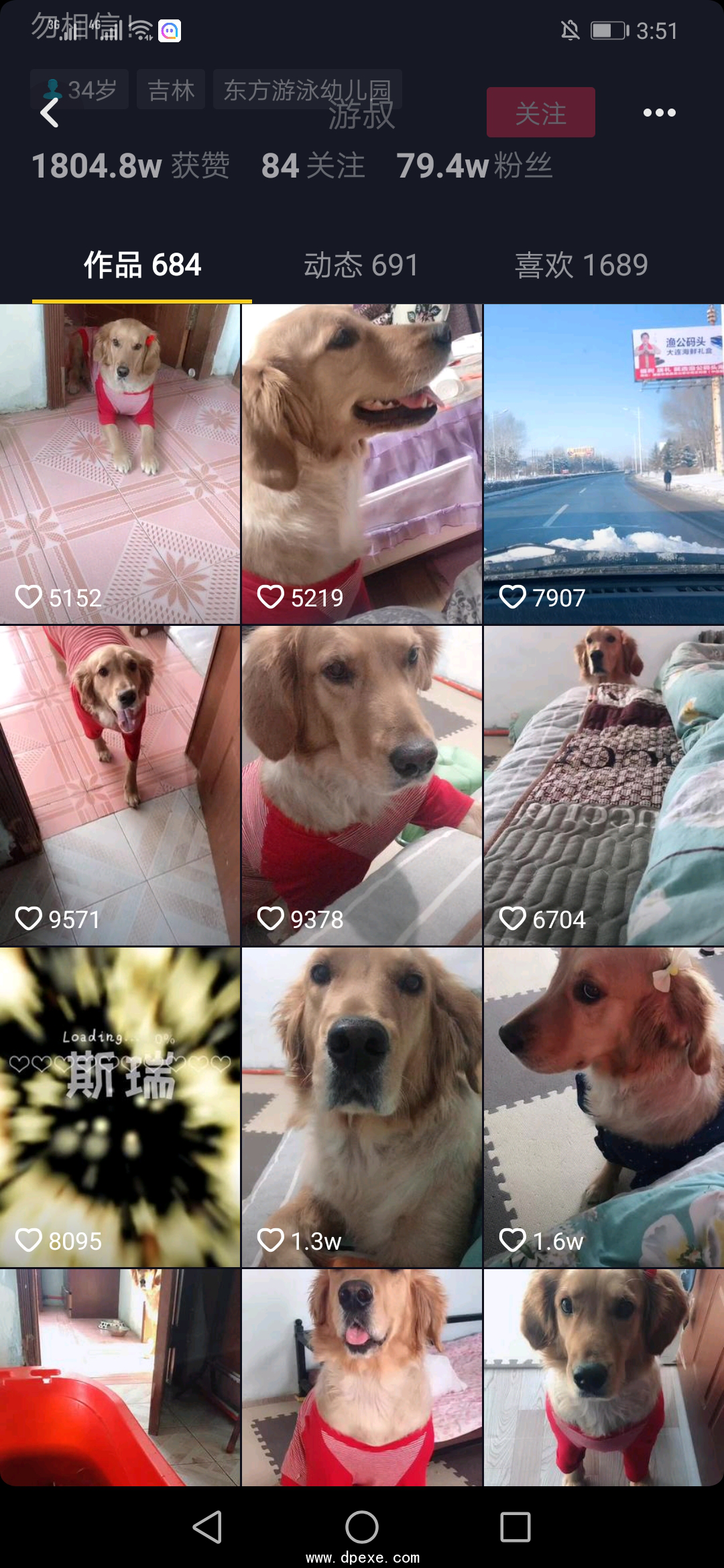724x1568 pixels.
Task: View the 84 关注 following list
Action: pos(313,166)
